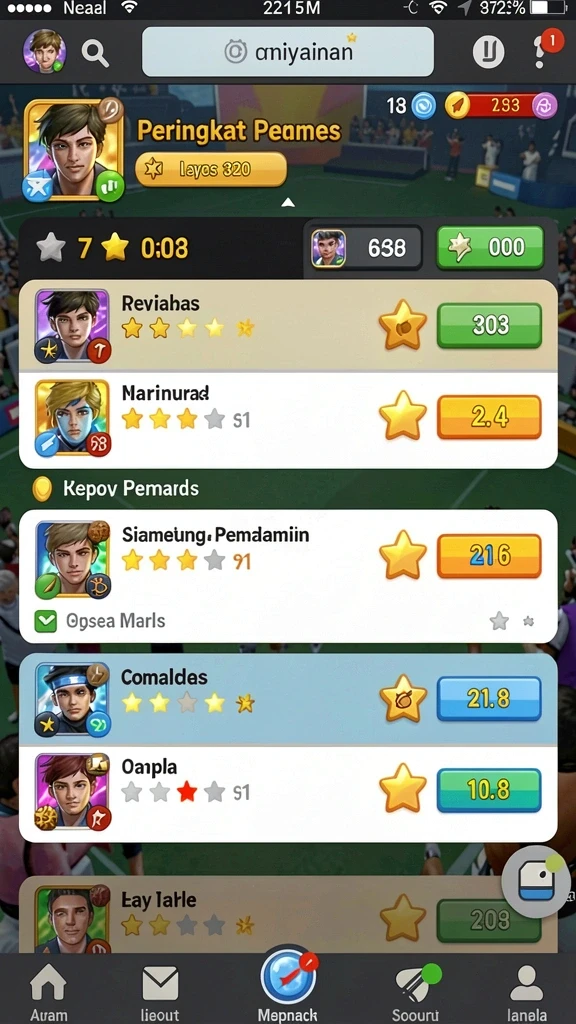The height and width of the screenshot is (1024, 576).
Task: Open the Mepnack compass tab
Action: 288,985
